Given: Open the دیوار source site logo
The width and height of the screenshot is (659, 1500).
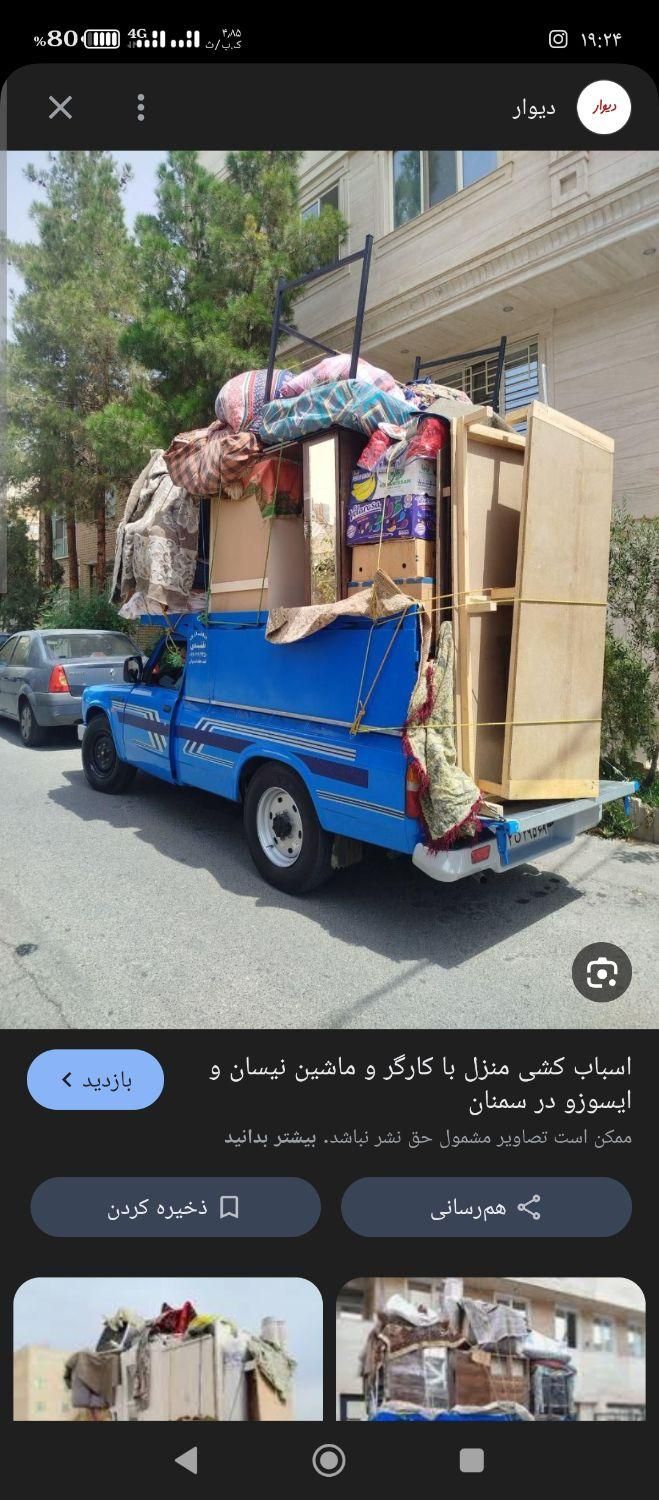Looking at the screenshot, I should (603, 108).
